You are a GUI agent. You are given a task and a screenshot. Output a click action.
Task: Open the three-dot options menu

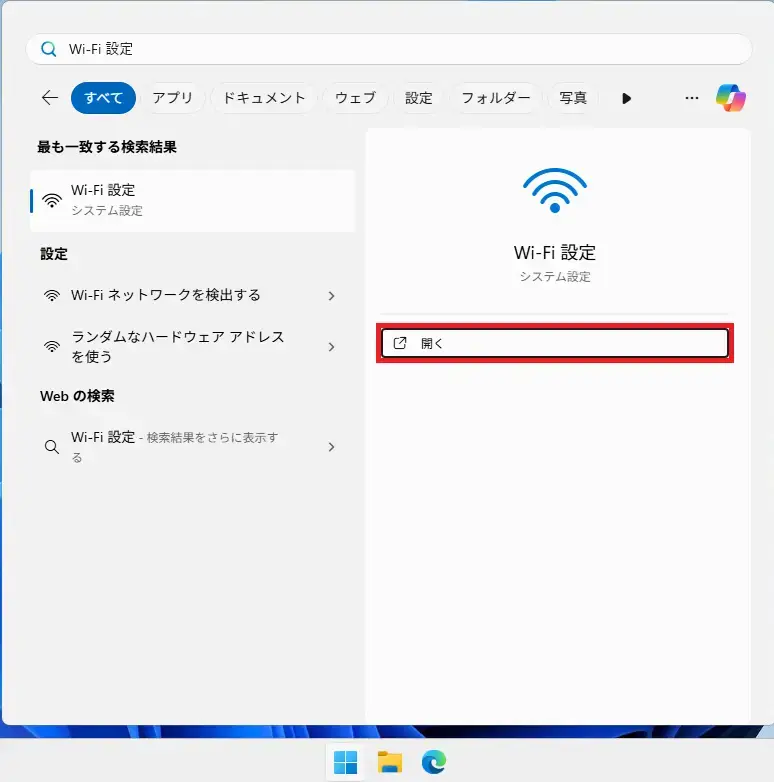pos(691,98)
